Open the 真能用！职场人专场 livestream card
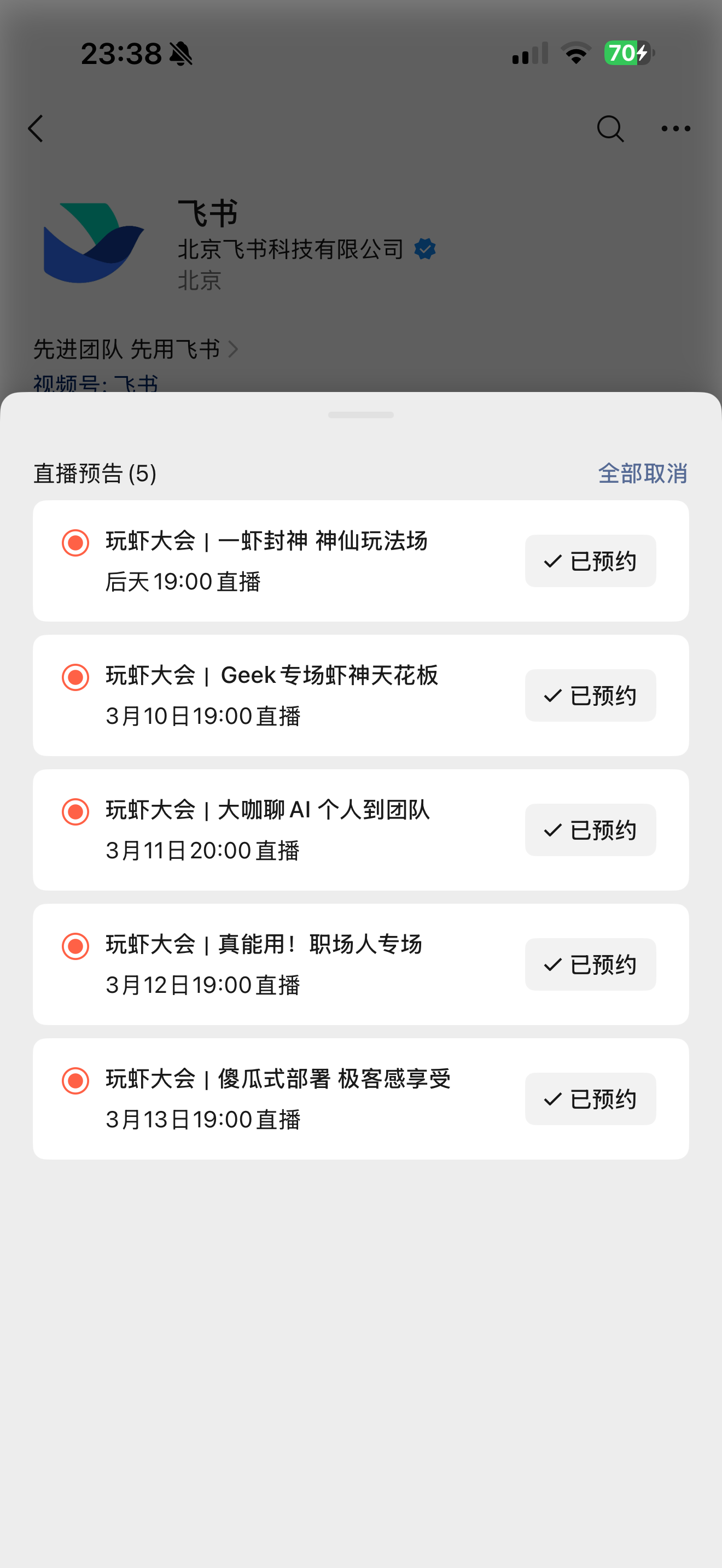Screen dimensions: 722x1568 (361, 964)
